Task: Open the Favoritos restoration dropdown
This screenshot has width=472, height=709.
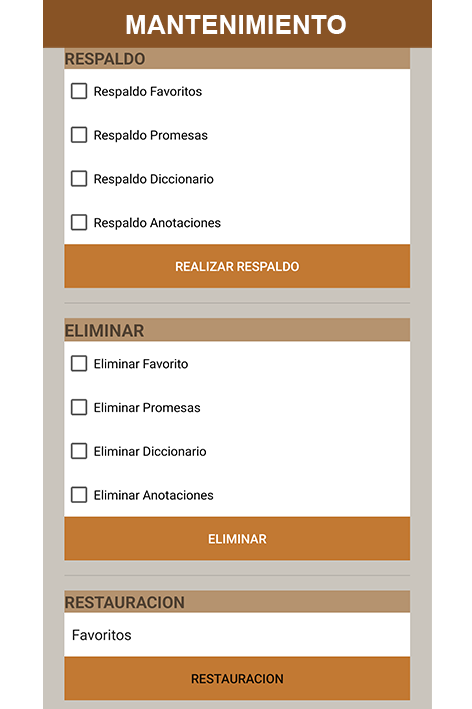Action: (237, 635)
